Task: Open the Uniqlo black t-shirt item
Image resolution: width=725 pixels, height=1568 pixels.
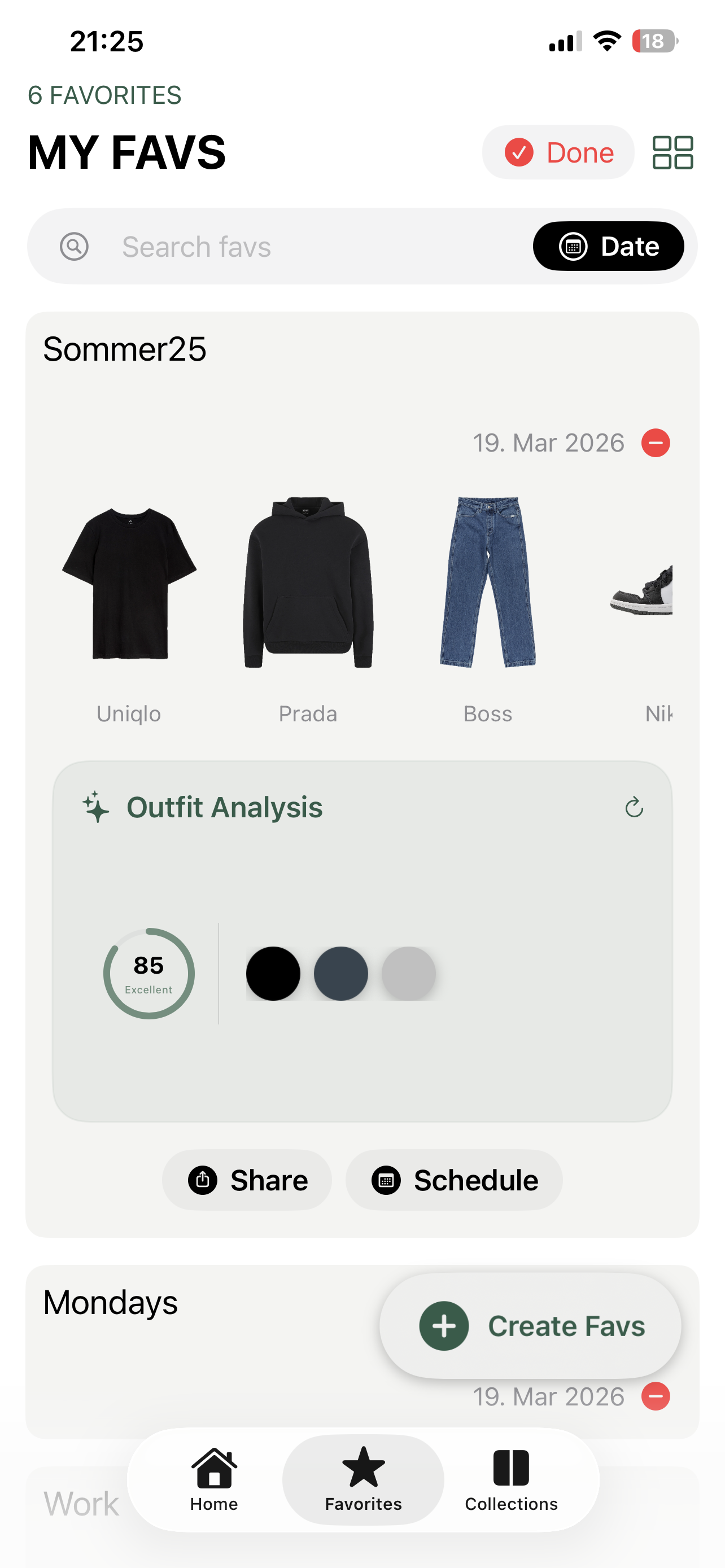Action: [129, 584]
